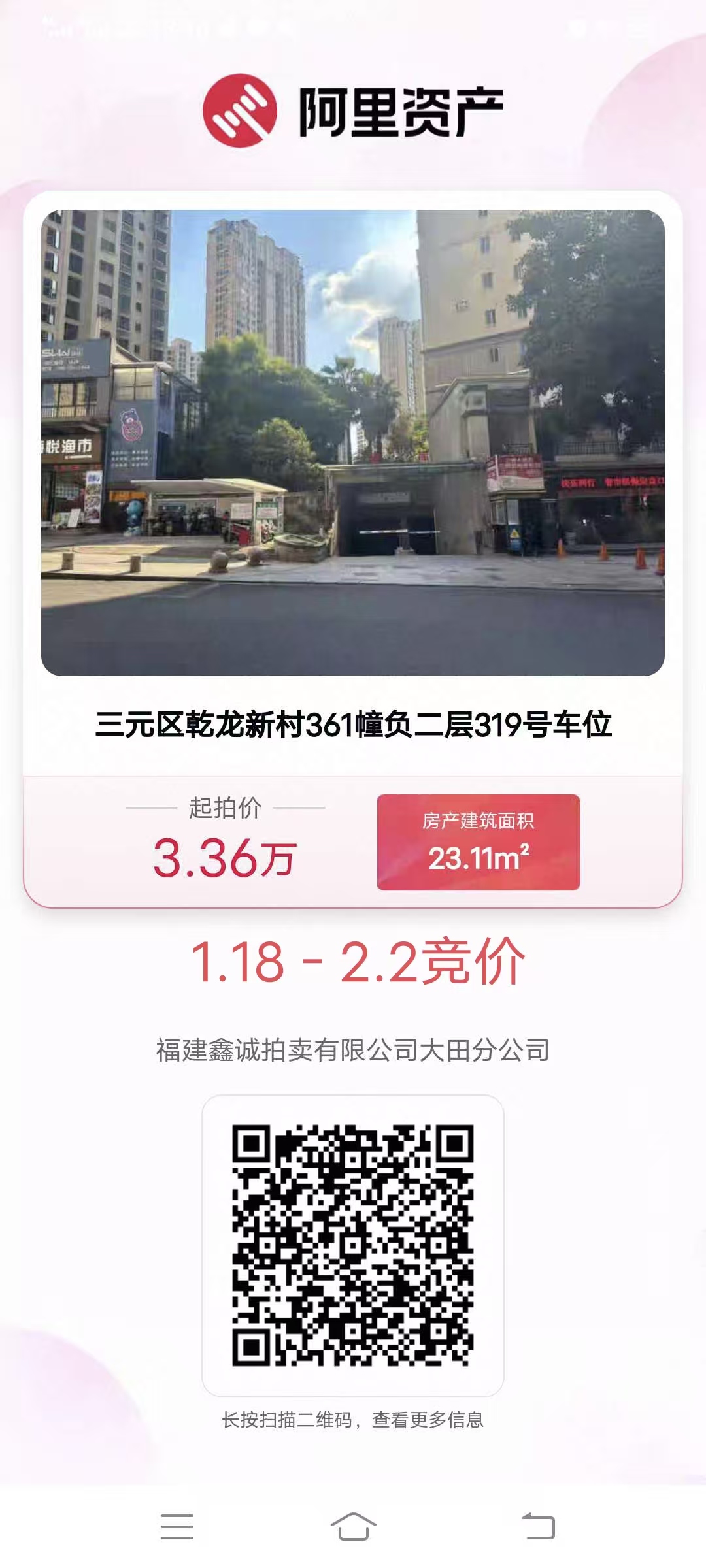
Task: Tap the system home button
Action: [353, 1527]
